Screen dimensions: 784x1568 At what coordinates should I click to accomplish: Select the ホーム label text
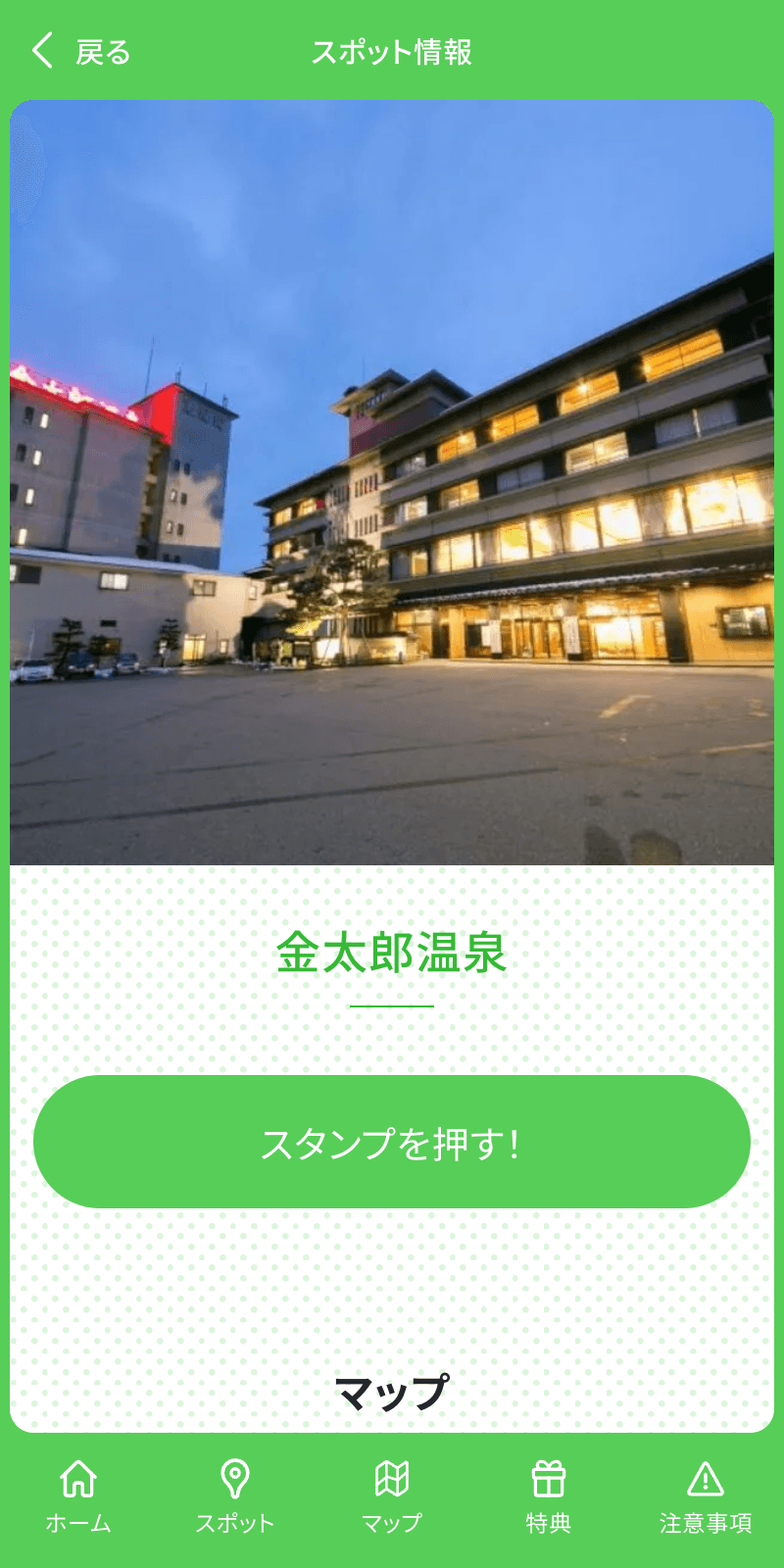coord(78,1522)
